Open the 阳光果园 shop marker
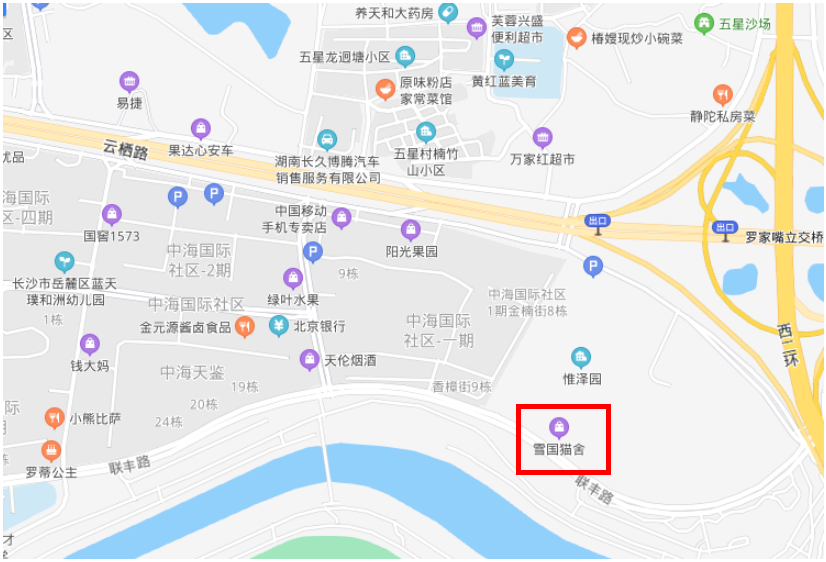 pyautogui.click(x=411, y=230)
